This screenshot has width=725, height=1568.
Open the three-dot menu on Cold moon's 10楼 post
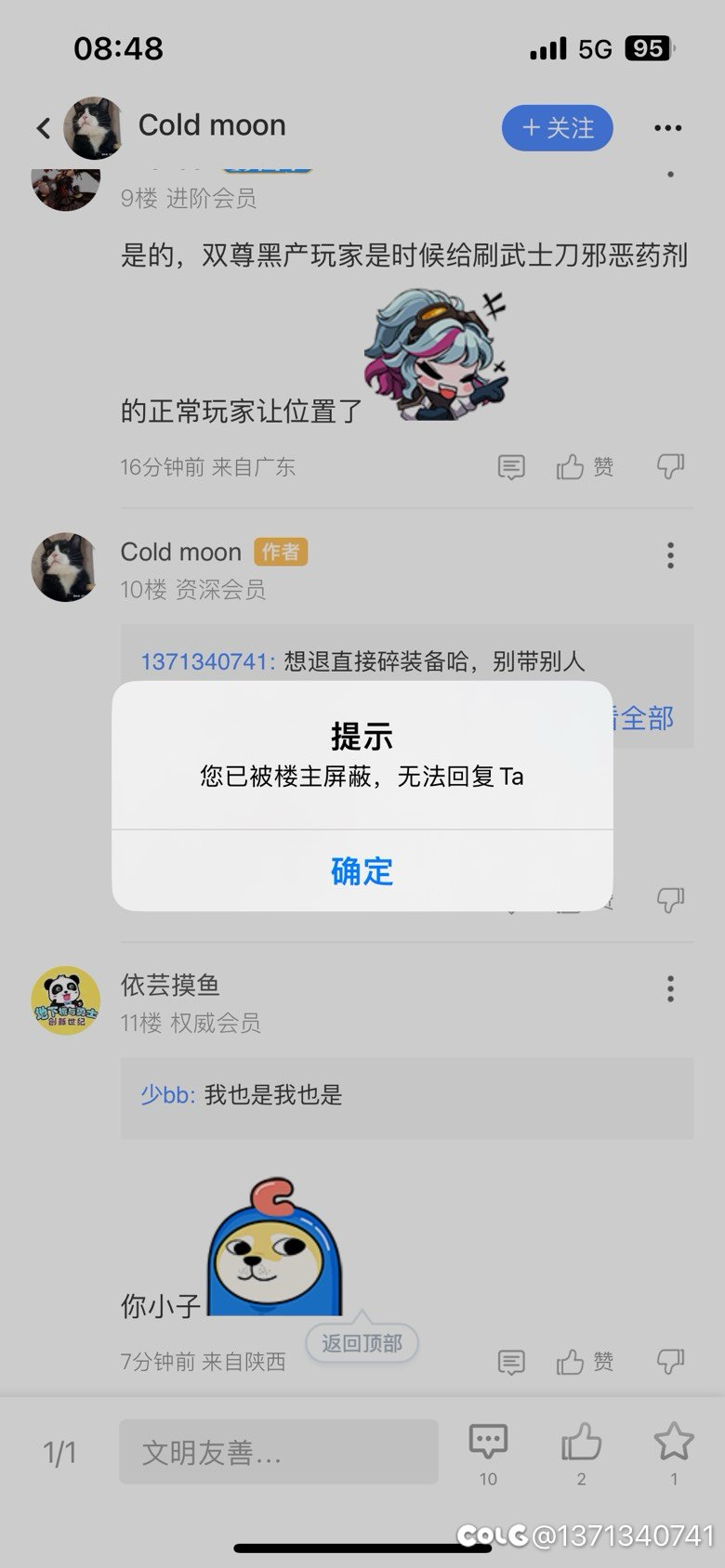coord(671,555)
